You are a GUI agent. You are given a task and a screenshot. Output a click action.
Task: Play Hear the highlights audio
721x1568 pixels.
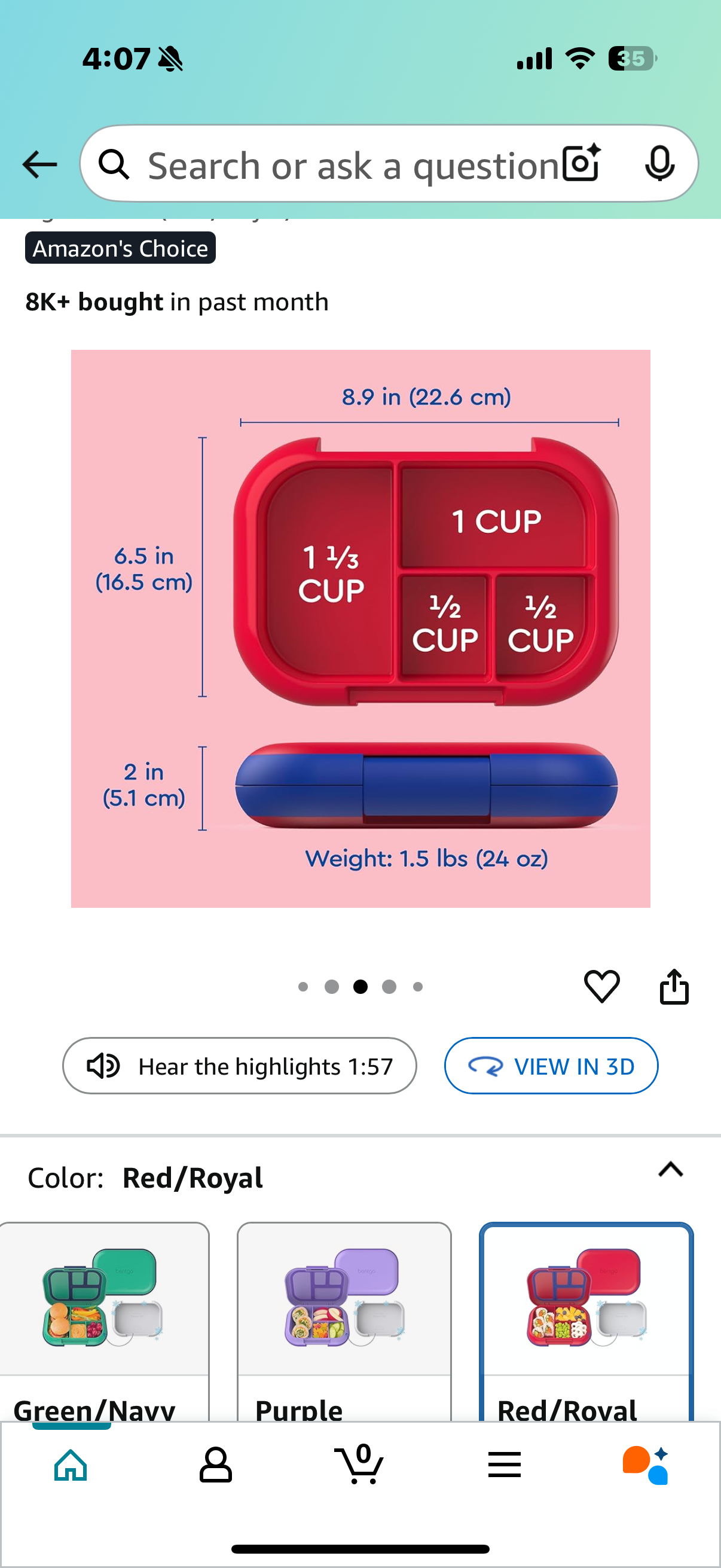[x=239, y=1066]
